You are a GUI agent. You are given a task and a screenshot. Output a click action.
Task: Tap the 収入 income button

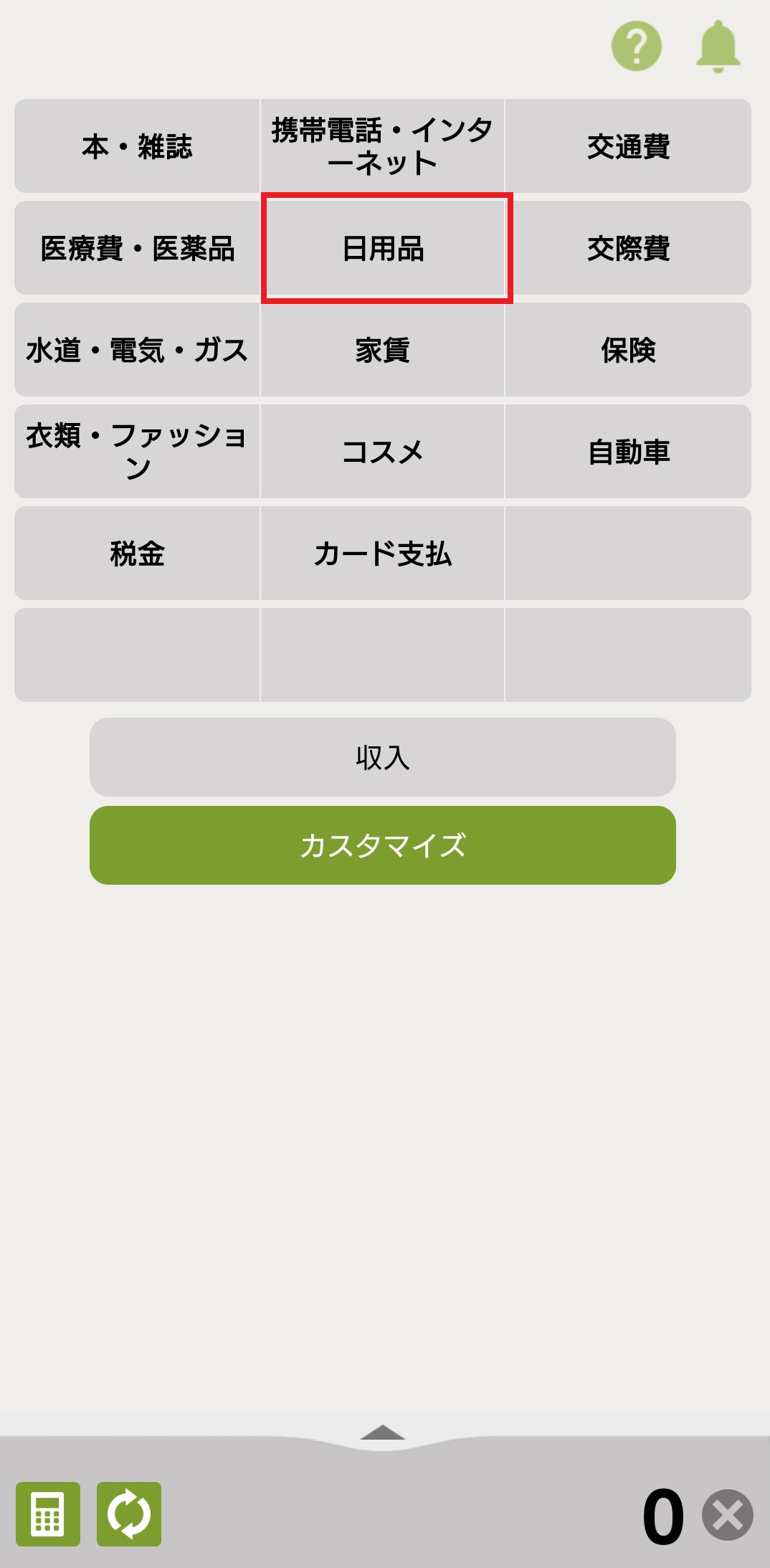click(382, 757)
